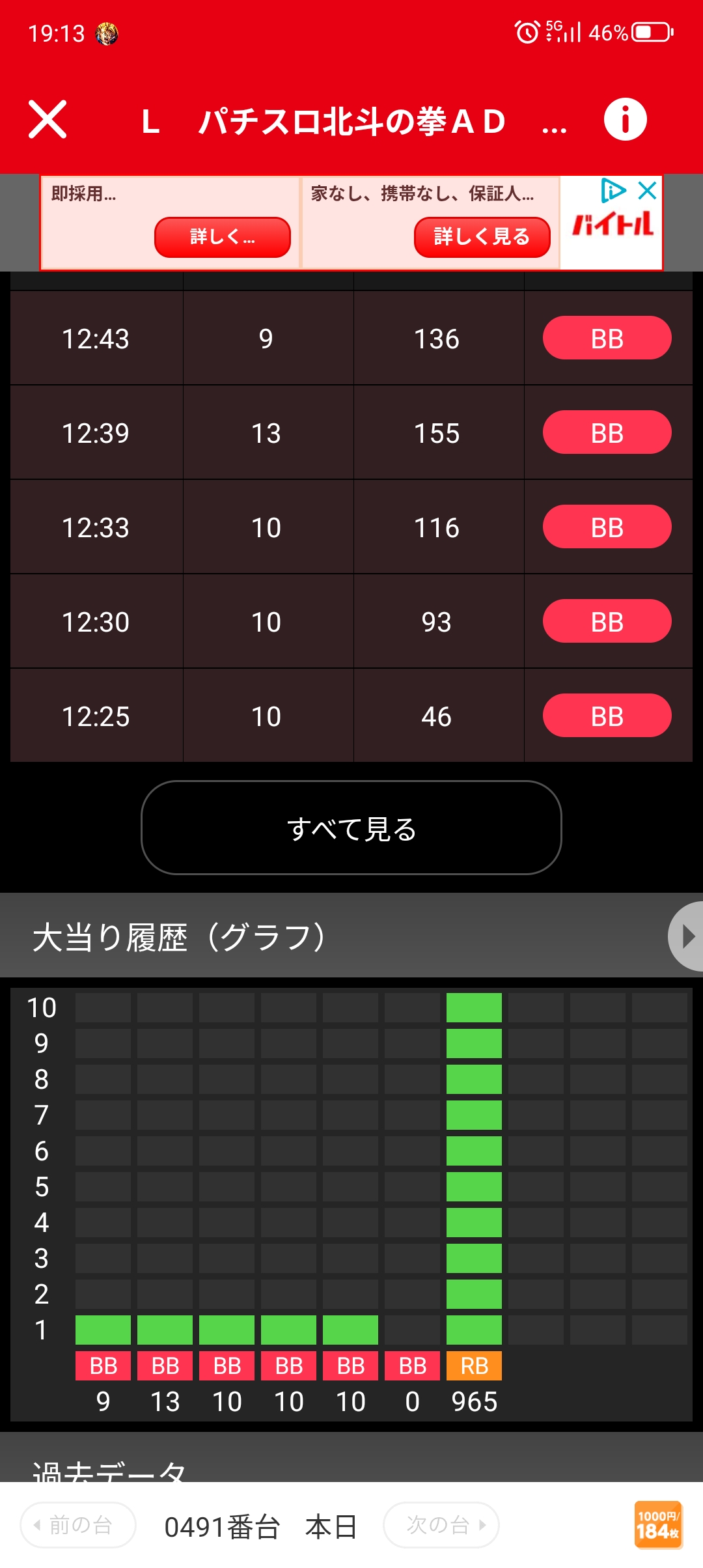Viewport: 703px width, 1568px height.
Task: Dismiss the ad banner with the X
Action: point(647,191)
